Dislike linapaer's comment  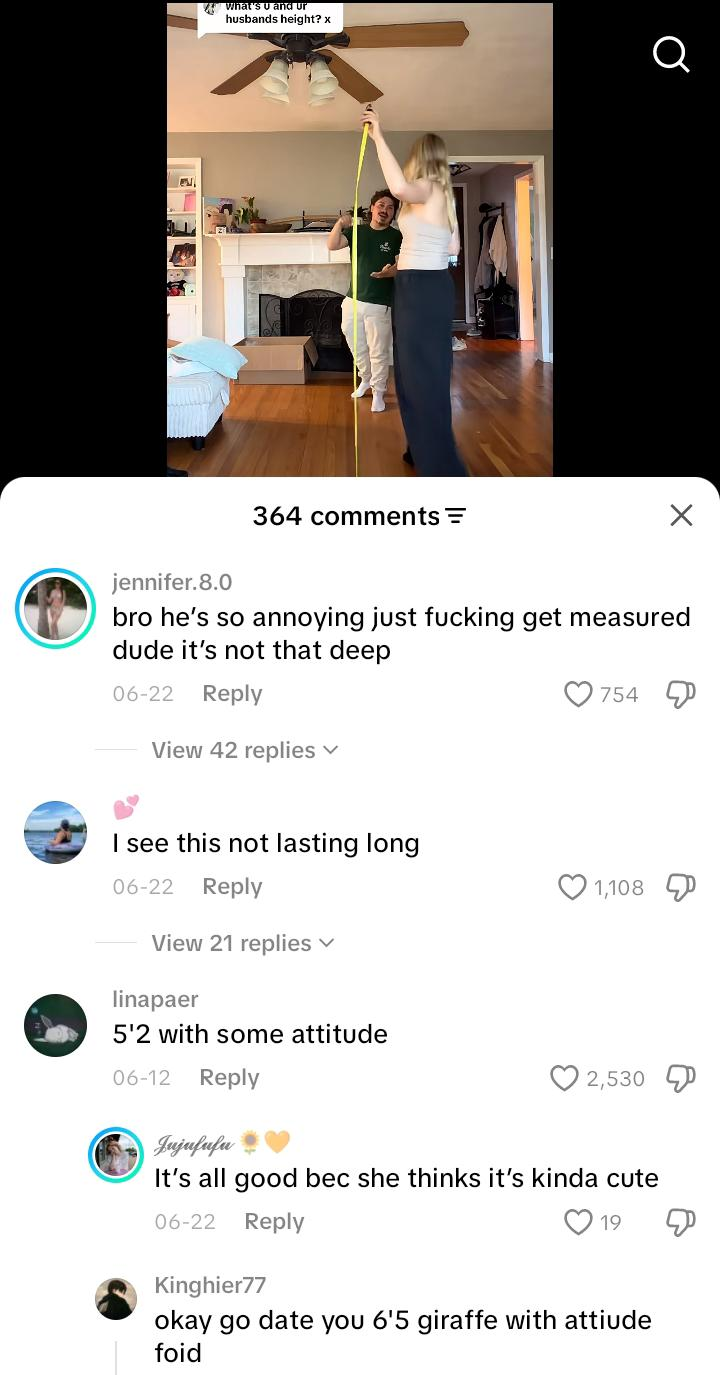pos(680,1077)
